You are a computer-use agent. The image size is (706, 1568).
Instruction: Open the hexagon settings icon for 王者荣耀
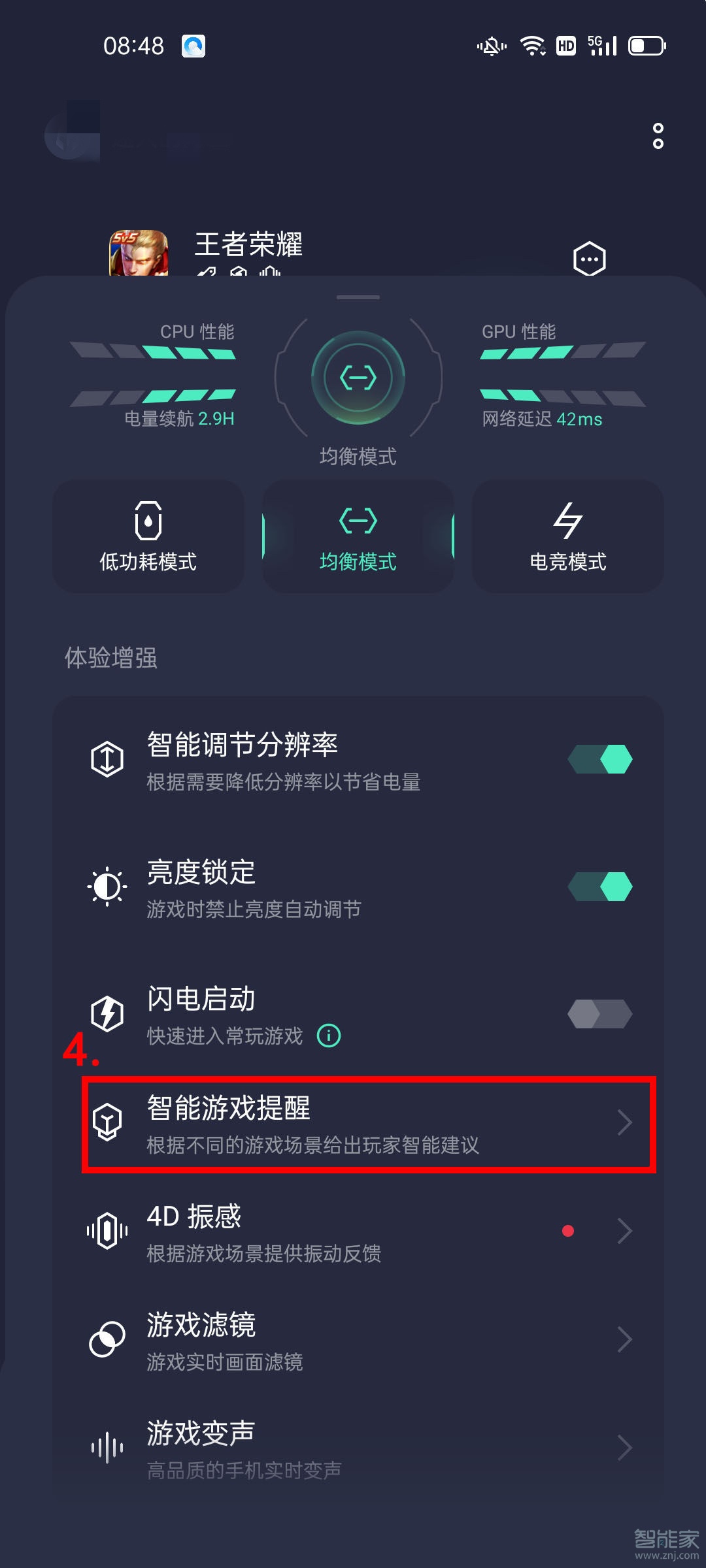589,259
